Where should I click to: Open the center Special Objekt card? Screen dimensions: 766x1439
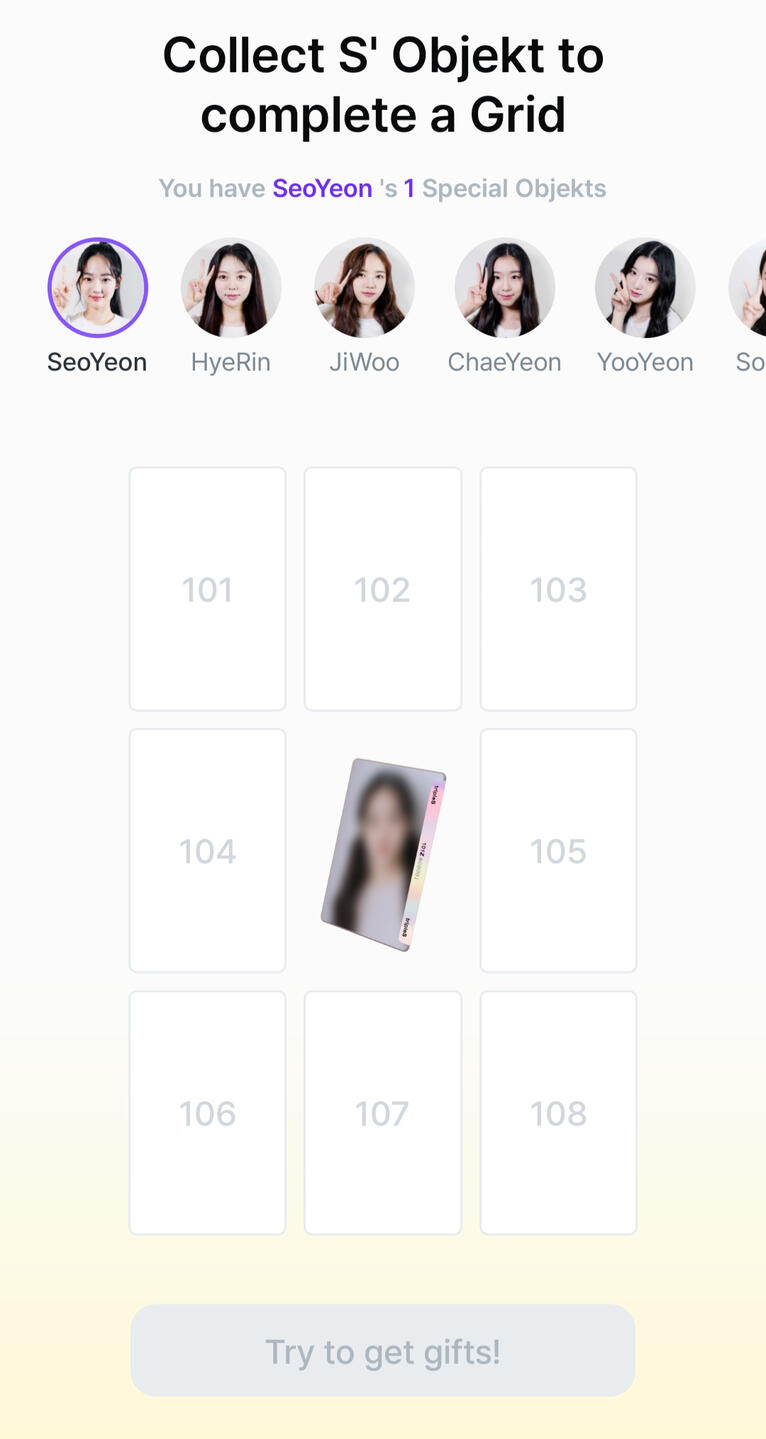click(x=383, y=855)
